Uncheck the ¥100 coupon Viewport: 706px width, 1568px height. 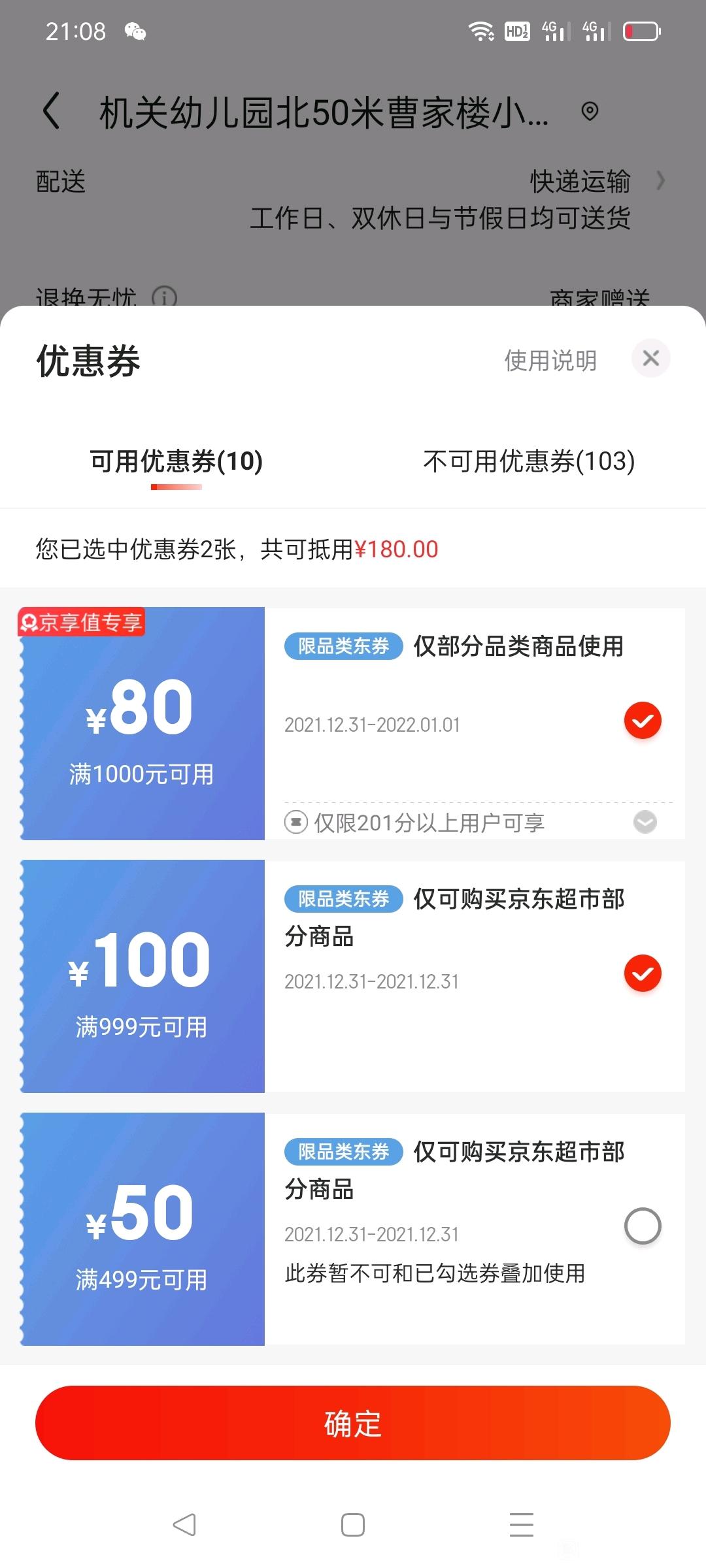(643, 973)
